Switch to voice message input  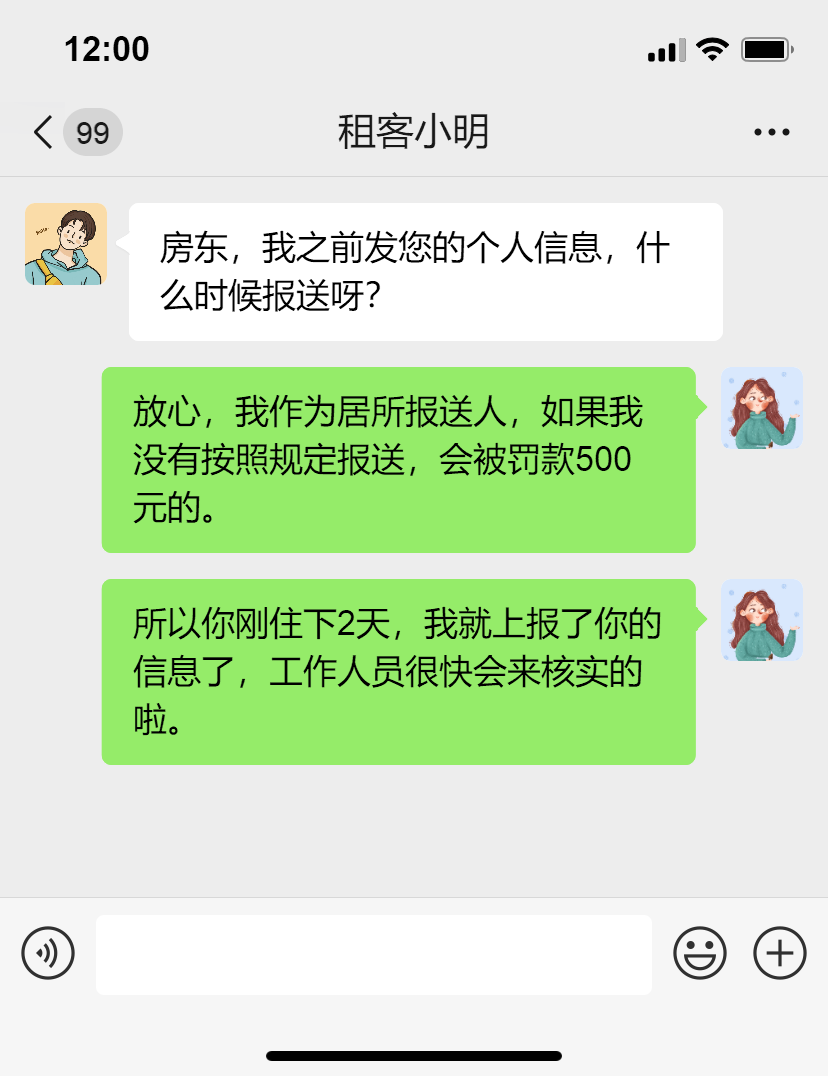48,952
